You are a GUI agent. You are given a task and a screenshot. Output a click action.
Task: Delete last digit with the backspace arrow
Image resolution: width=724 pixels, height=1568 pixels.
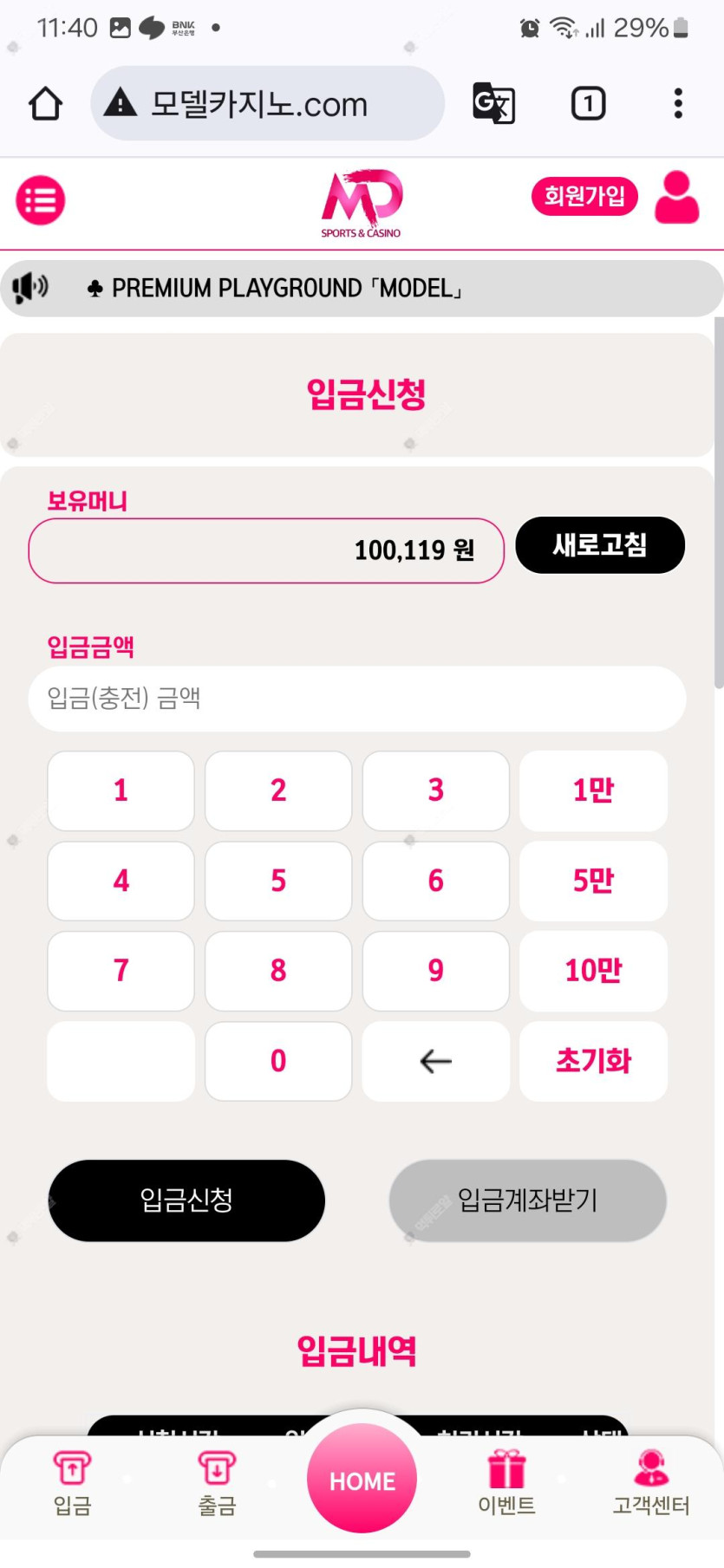[435, 1061]
